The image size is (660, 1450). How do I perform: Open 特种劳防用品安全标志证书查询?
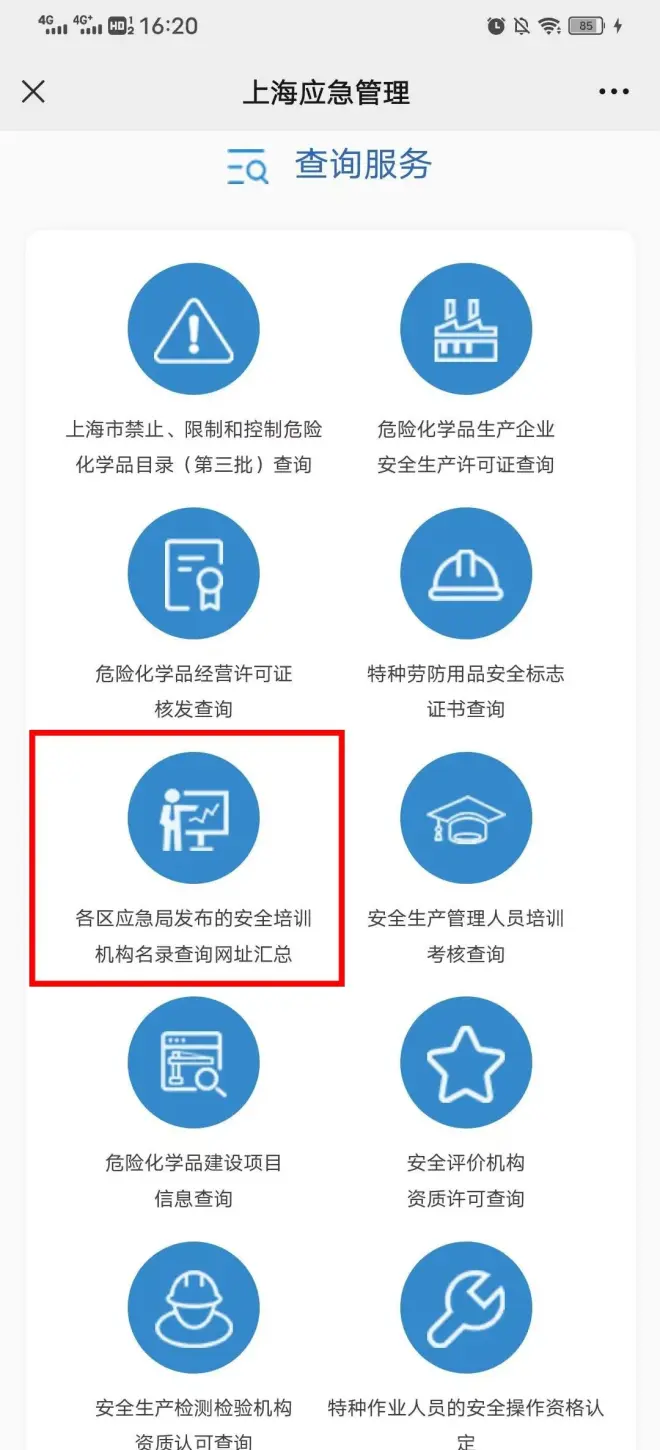tap(466, 574)
